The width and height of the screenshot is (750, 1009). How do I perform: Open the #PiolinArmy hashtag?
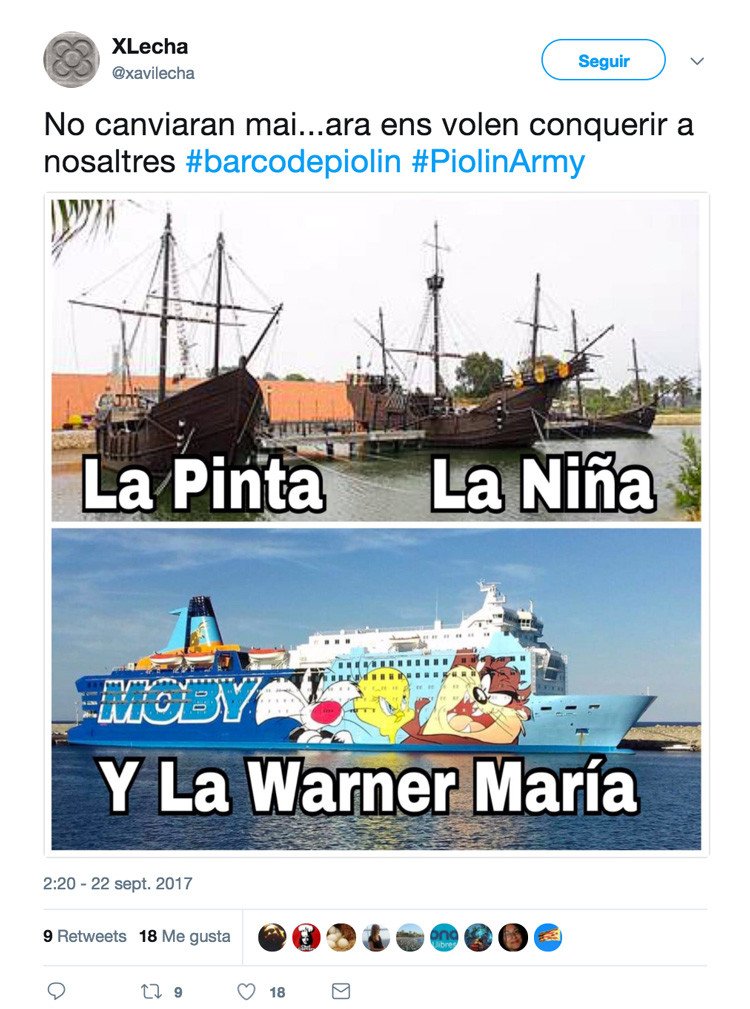click(498, 162)
